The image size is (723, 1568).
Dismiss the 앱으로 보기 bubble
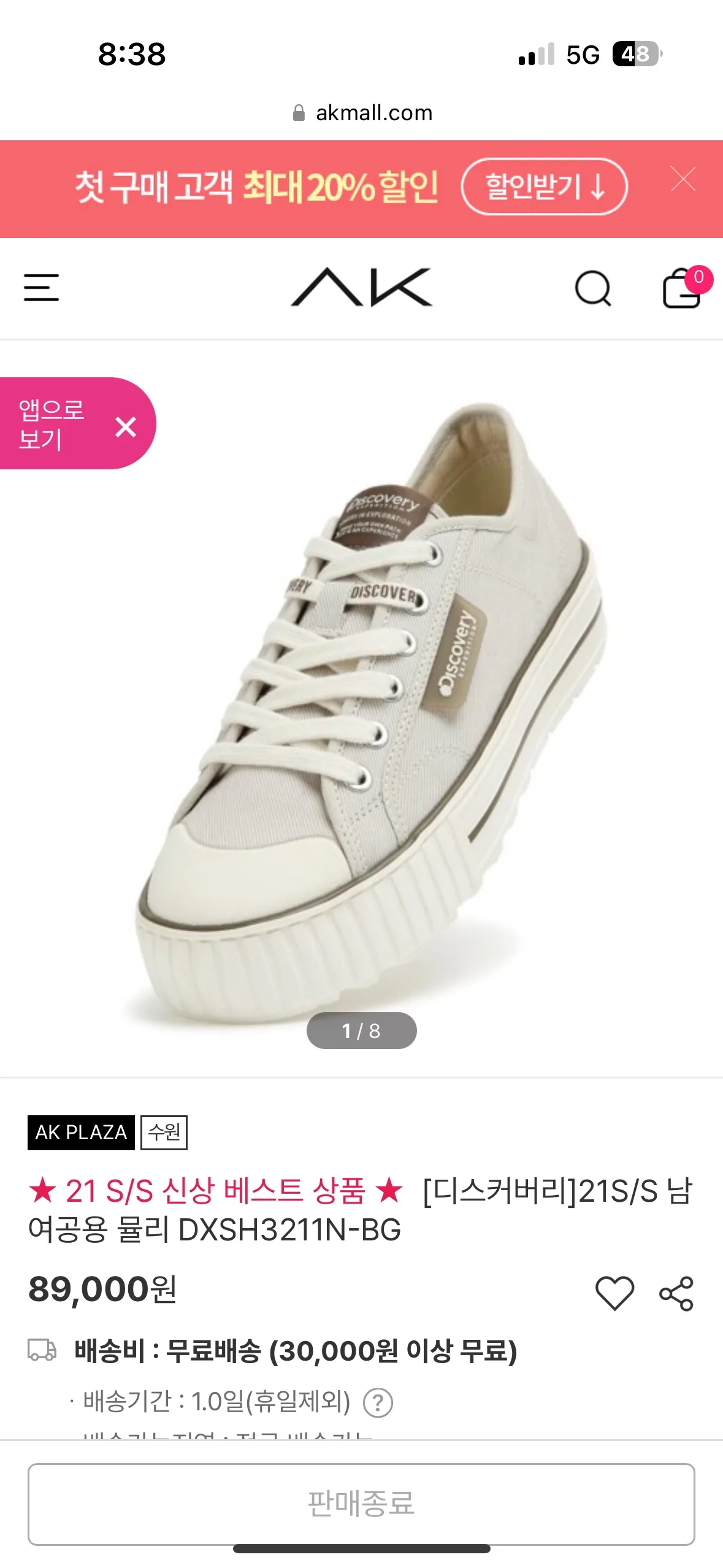click(126, 426)
